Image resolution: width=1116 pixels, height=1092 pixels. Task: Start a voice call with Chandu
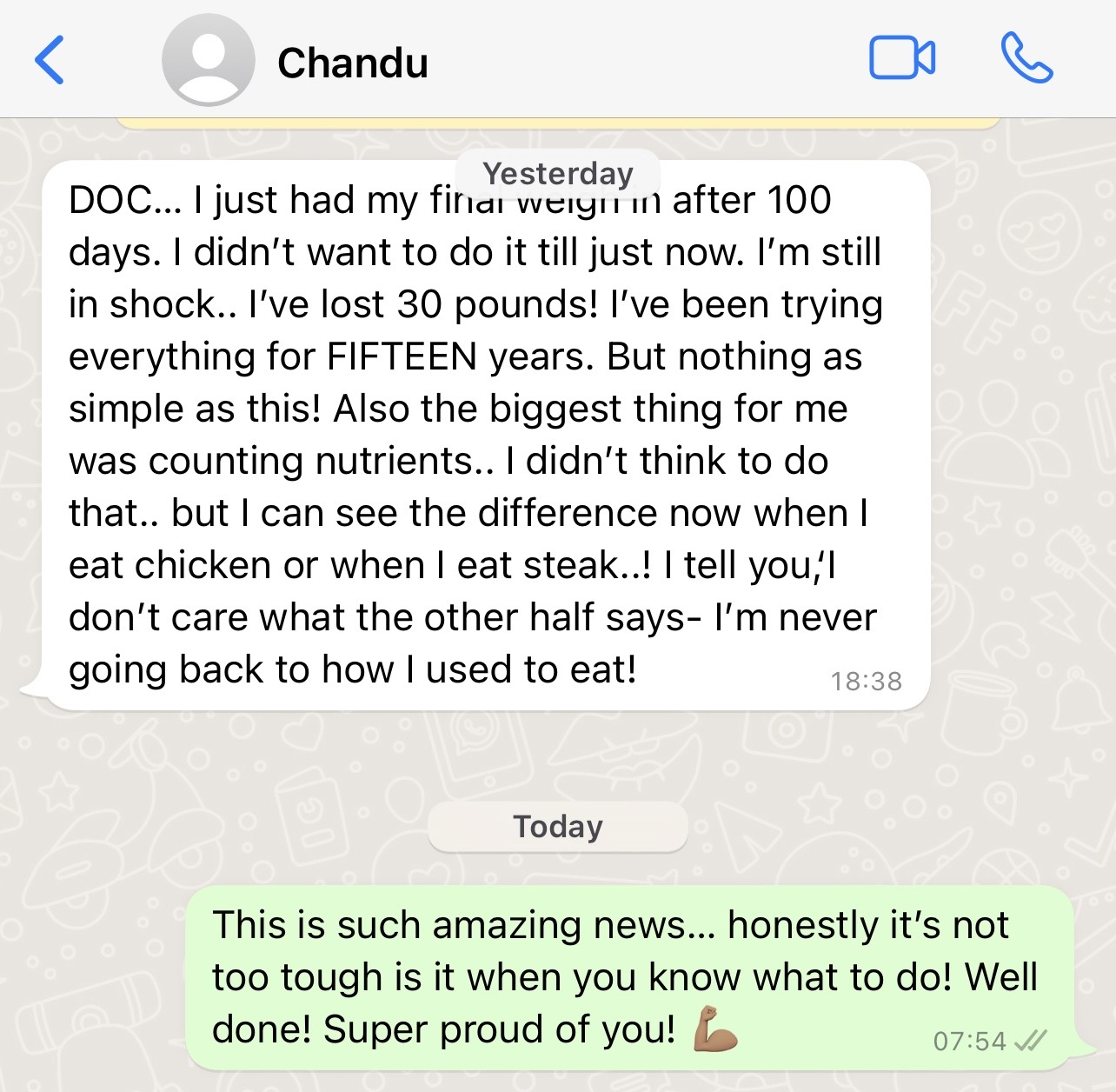(1026, 58)
